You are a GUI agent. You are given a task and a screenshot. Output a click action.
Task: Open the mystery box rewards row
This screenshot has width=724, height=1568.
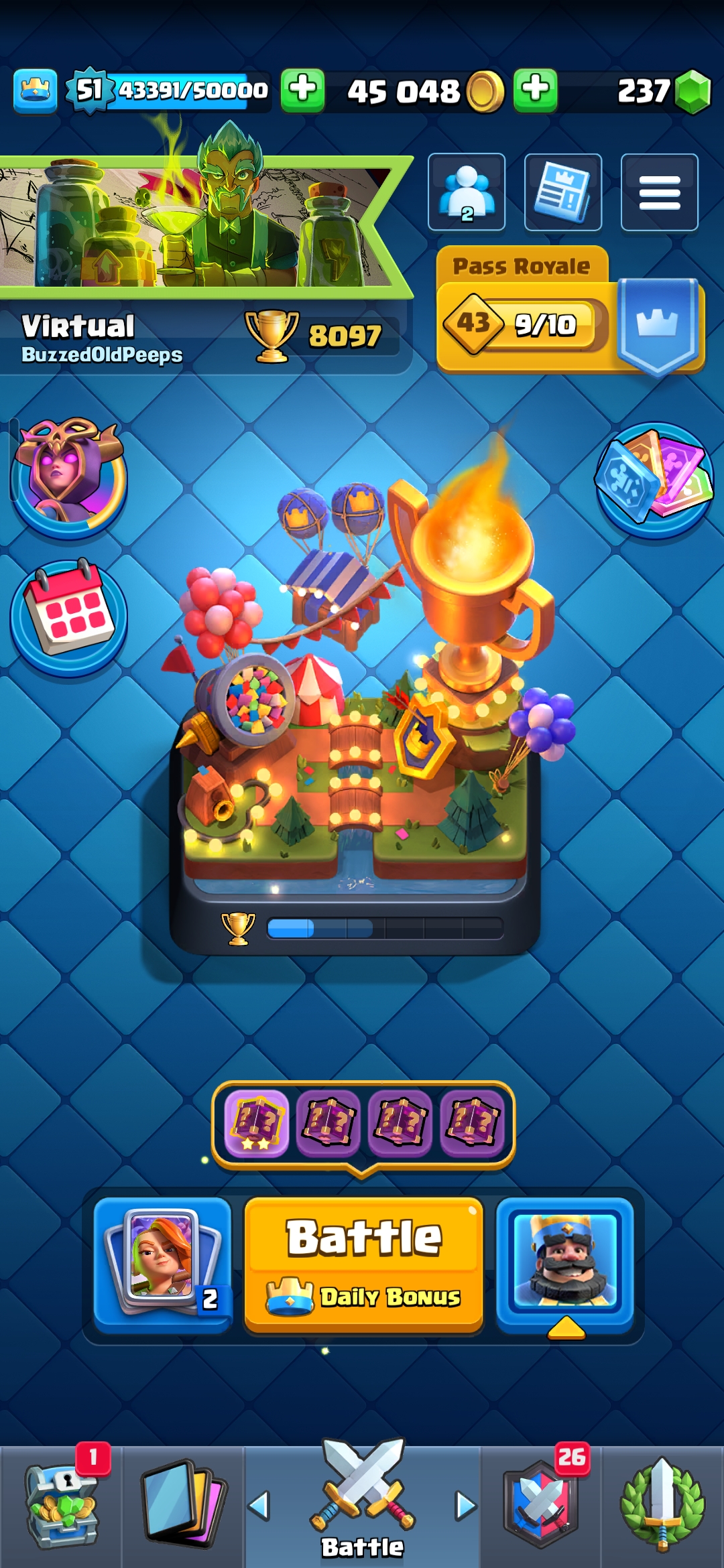[363, 1124]
